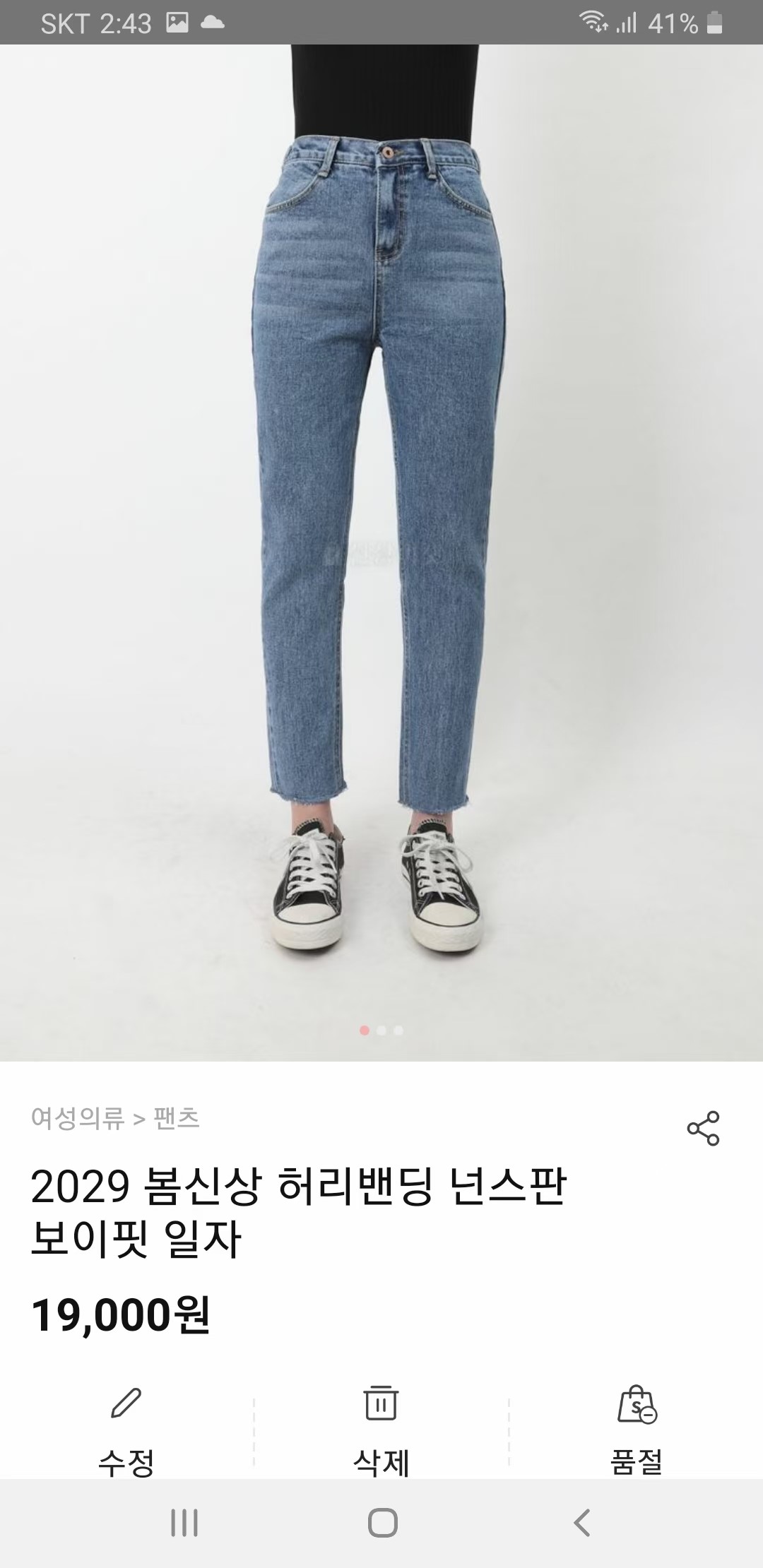The image size is (763, 1568).
Task: Open the jeans product photo
Action: 381,551
